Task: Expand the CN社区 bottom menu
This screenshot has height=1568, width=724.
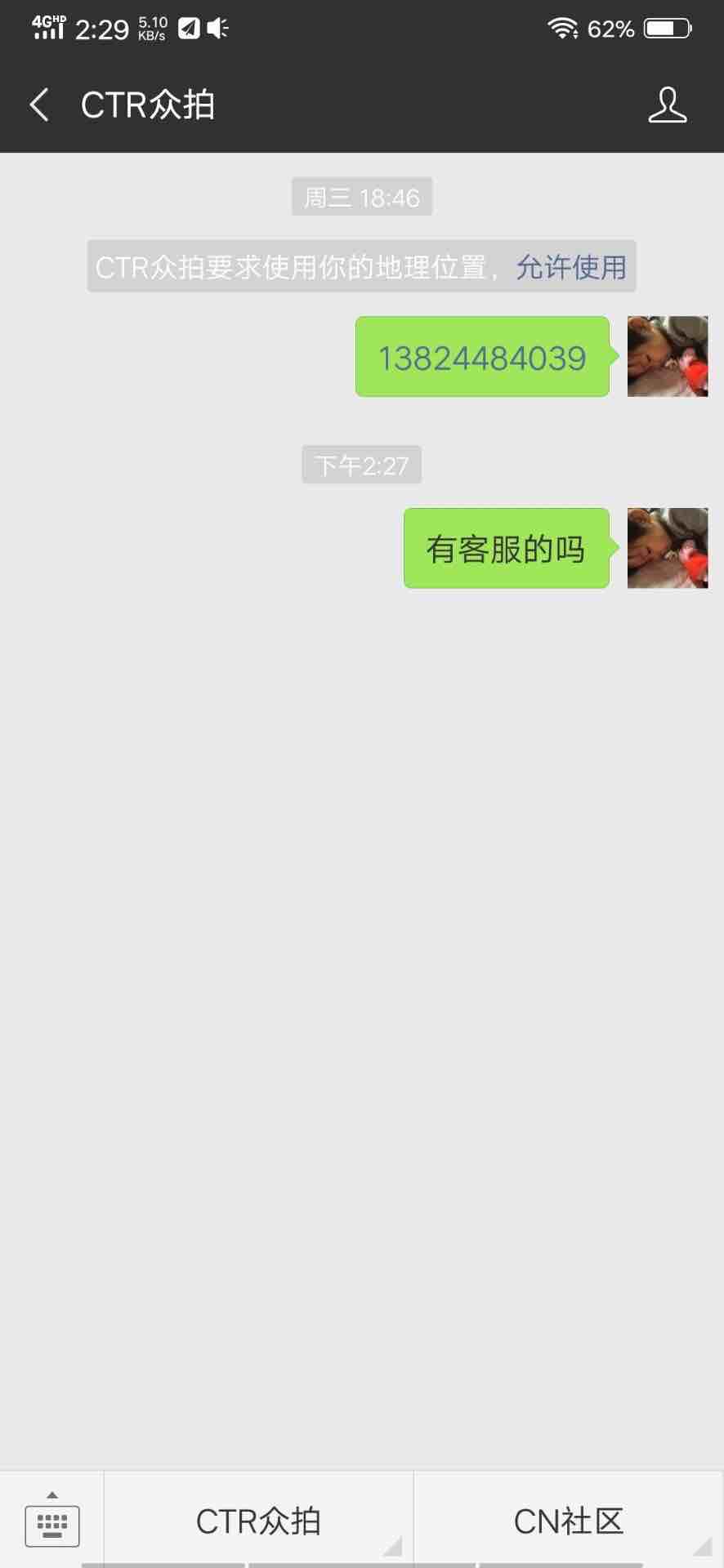Action: coord(569,1521)
